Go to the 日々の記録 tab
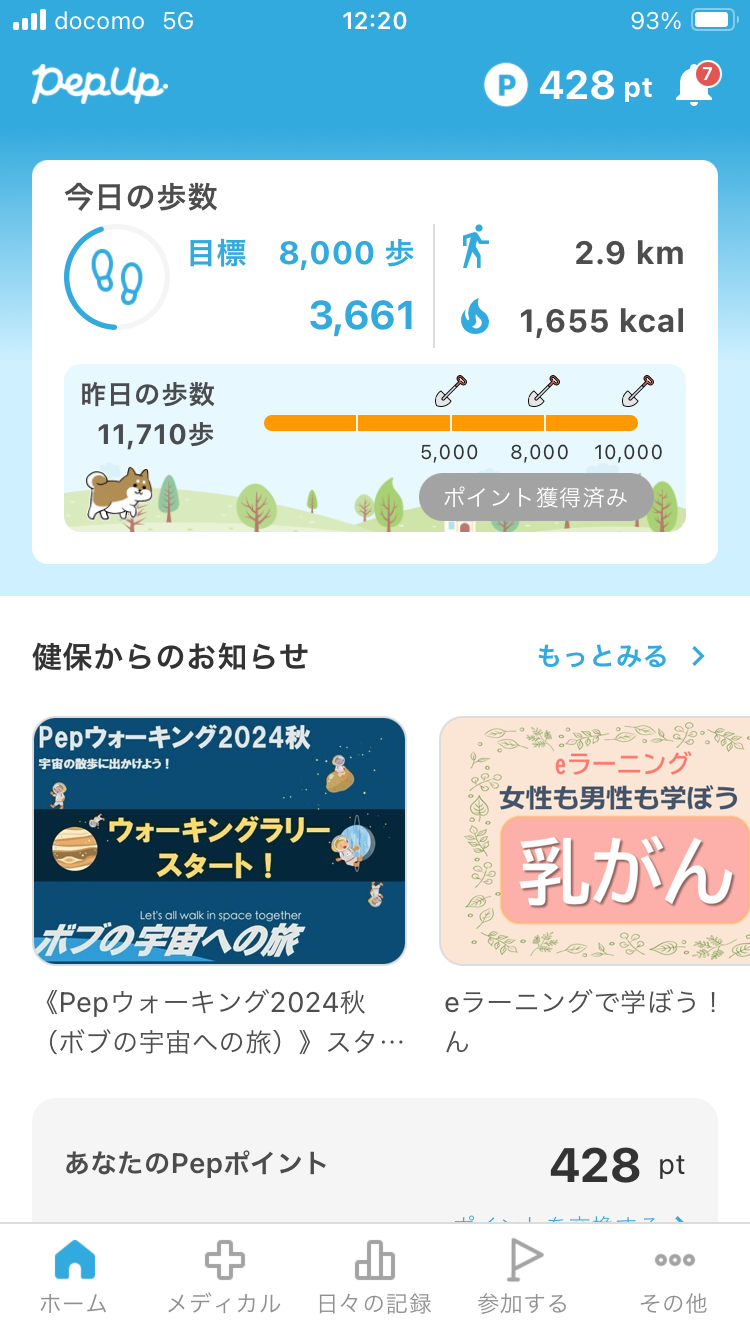750x1334 pixels. [374, 1275]
